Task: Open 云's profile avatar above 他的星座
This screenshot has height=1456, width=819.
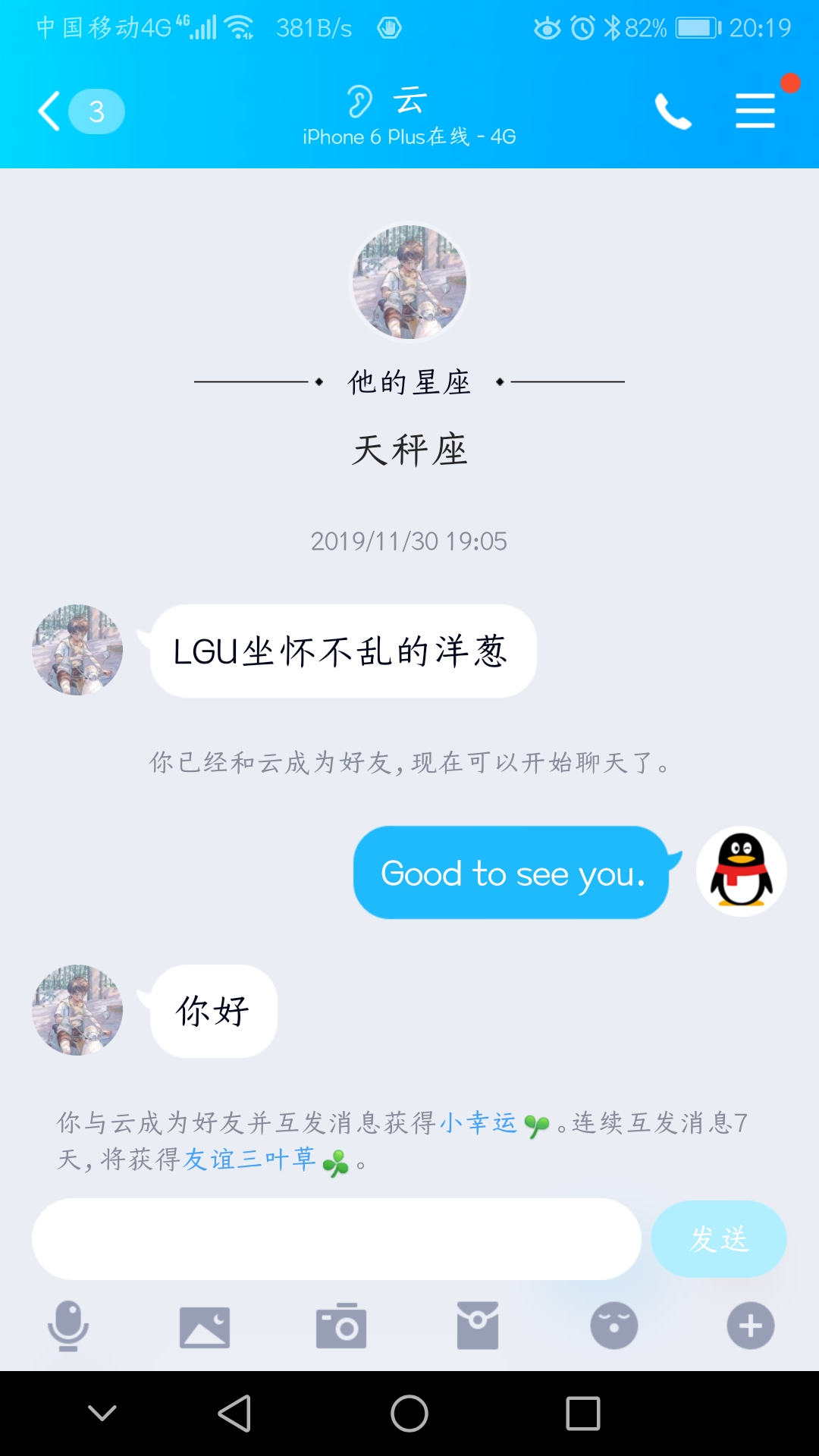Action: tap(409, 282)
